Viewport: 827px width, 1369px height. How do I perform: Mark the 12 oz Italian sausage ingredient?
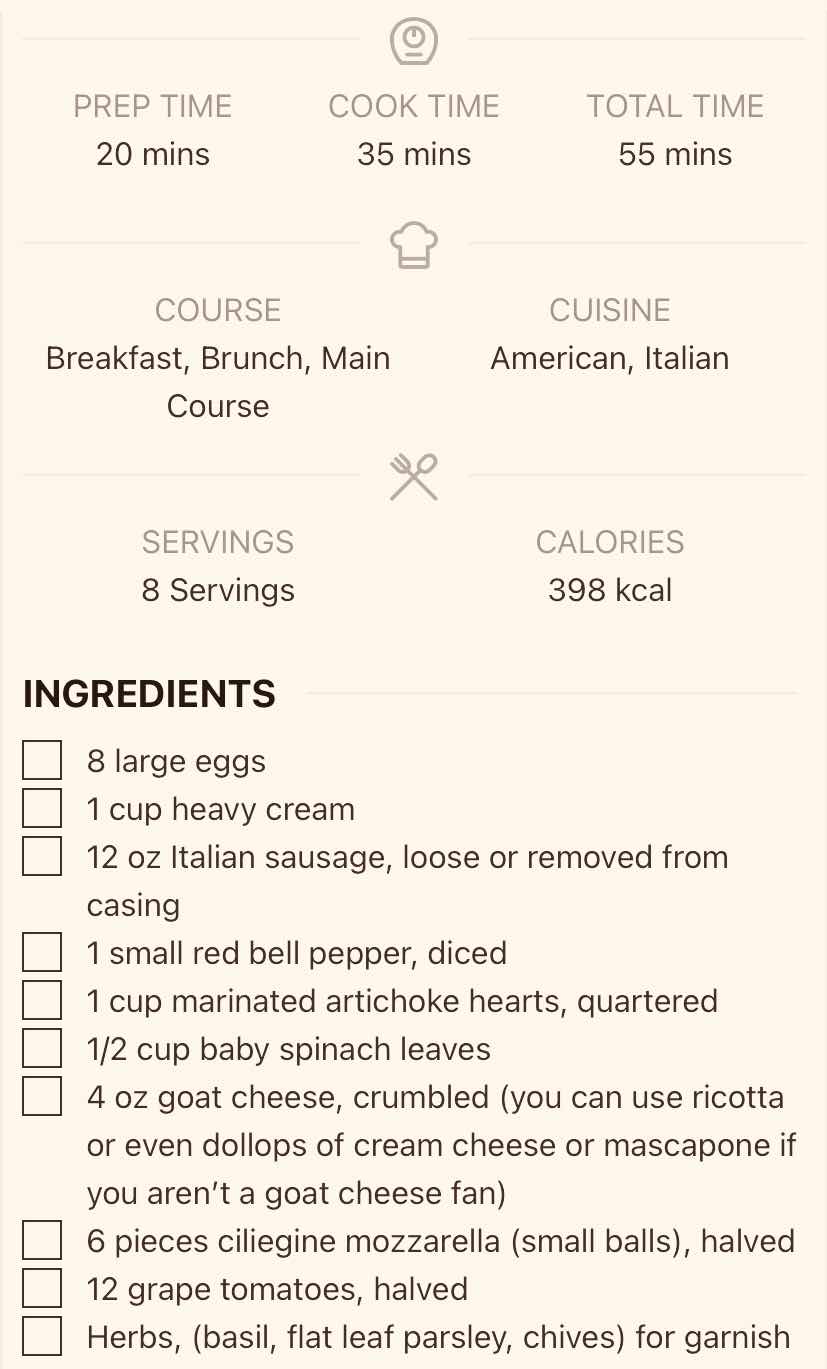(x=42, y=856)
